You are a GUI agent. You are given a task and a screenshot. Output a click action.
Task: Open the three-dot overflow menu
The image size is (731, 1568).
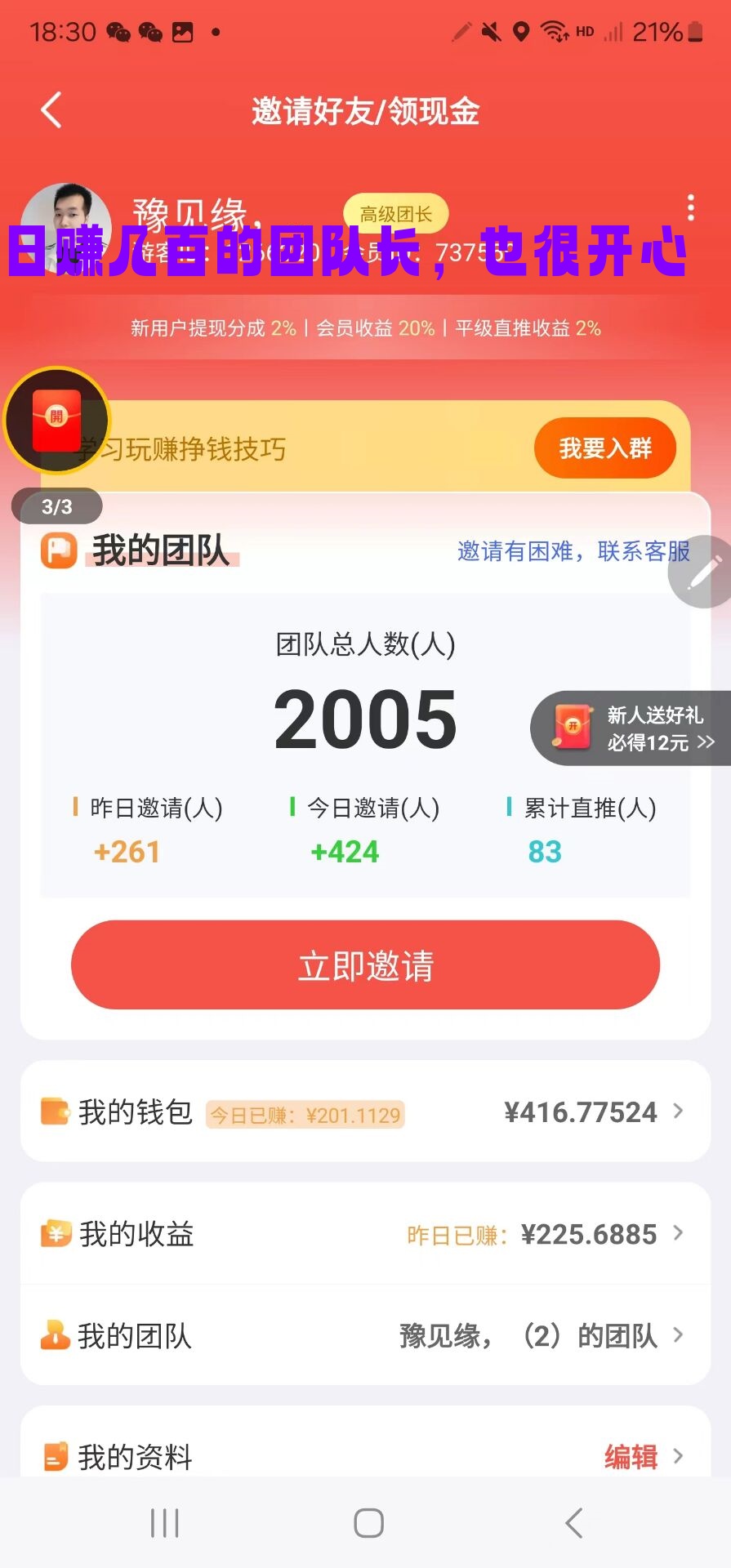point(691,208)
